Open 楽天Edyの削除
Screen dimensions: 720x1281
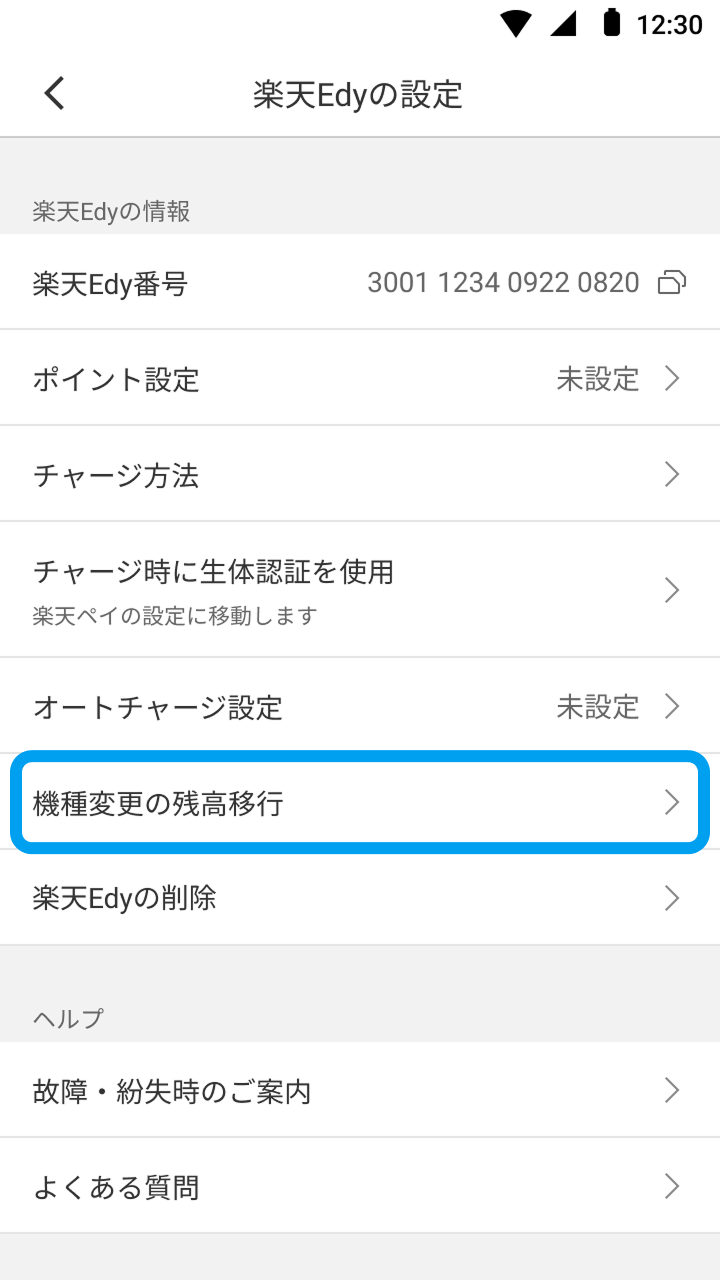tap(360, 898)
